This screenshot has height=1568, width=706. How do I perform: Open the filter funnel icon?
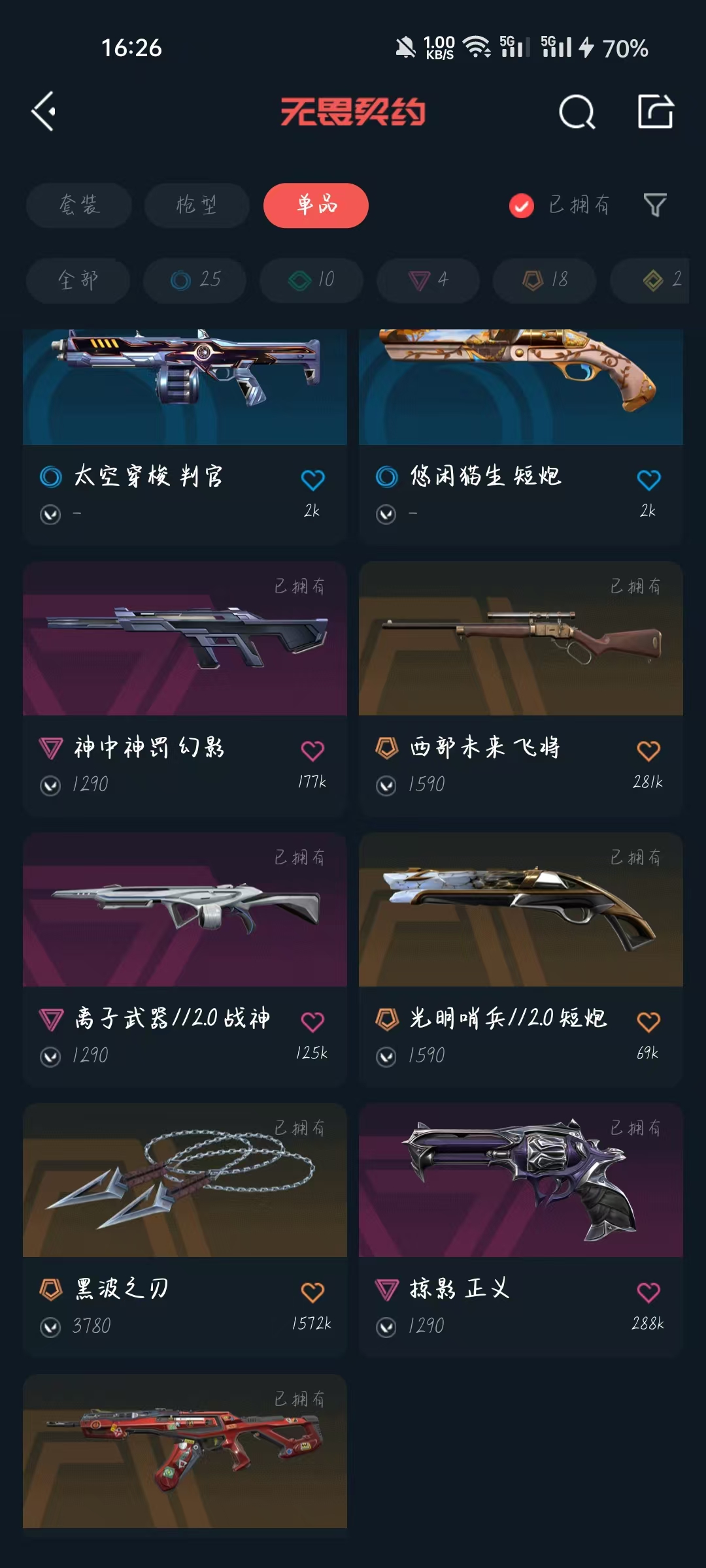pos(654,205)
